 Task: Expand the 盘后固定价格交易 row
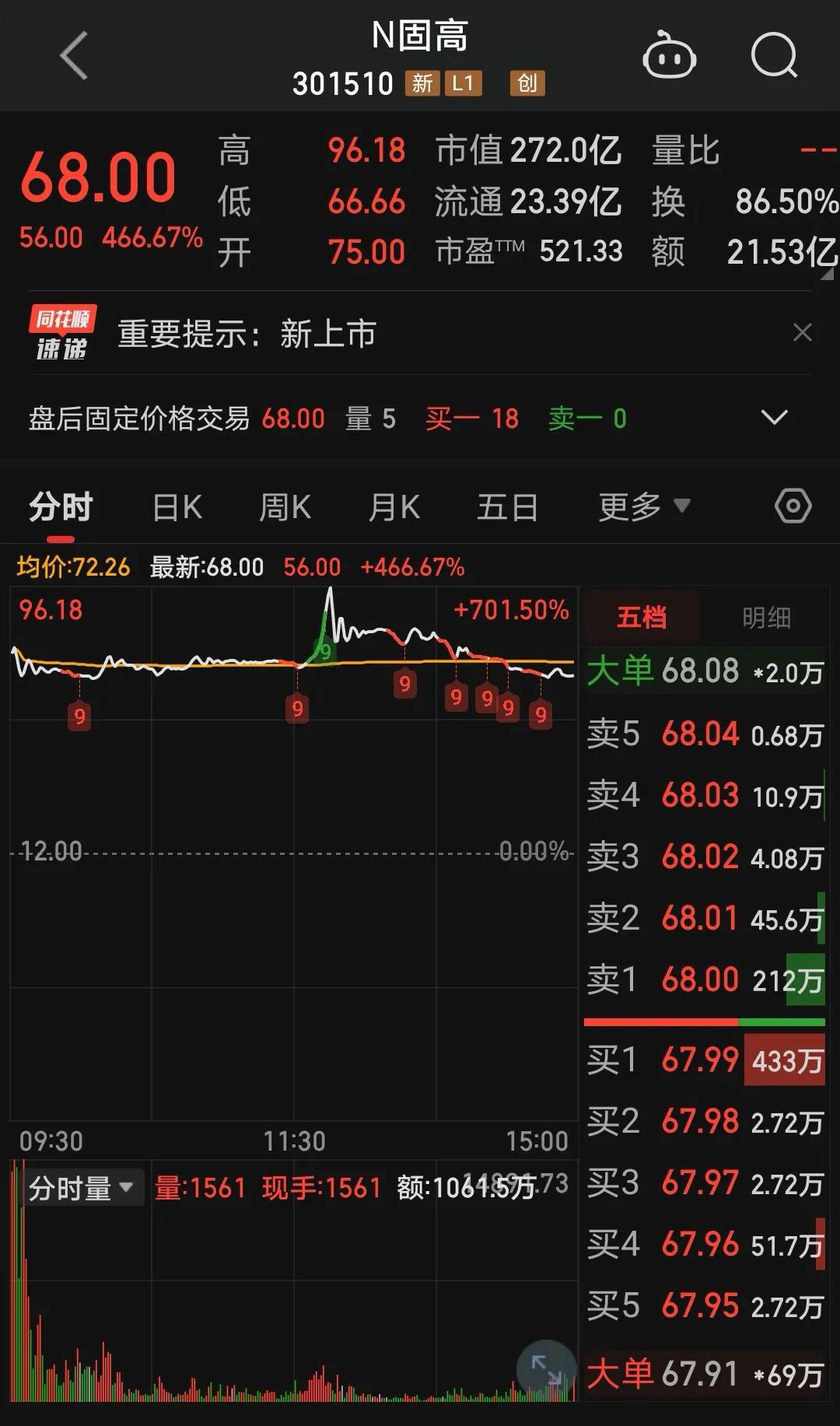click(x=774, y=418)
